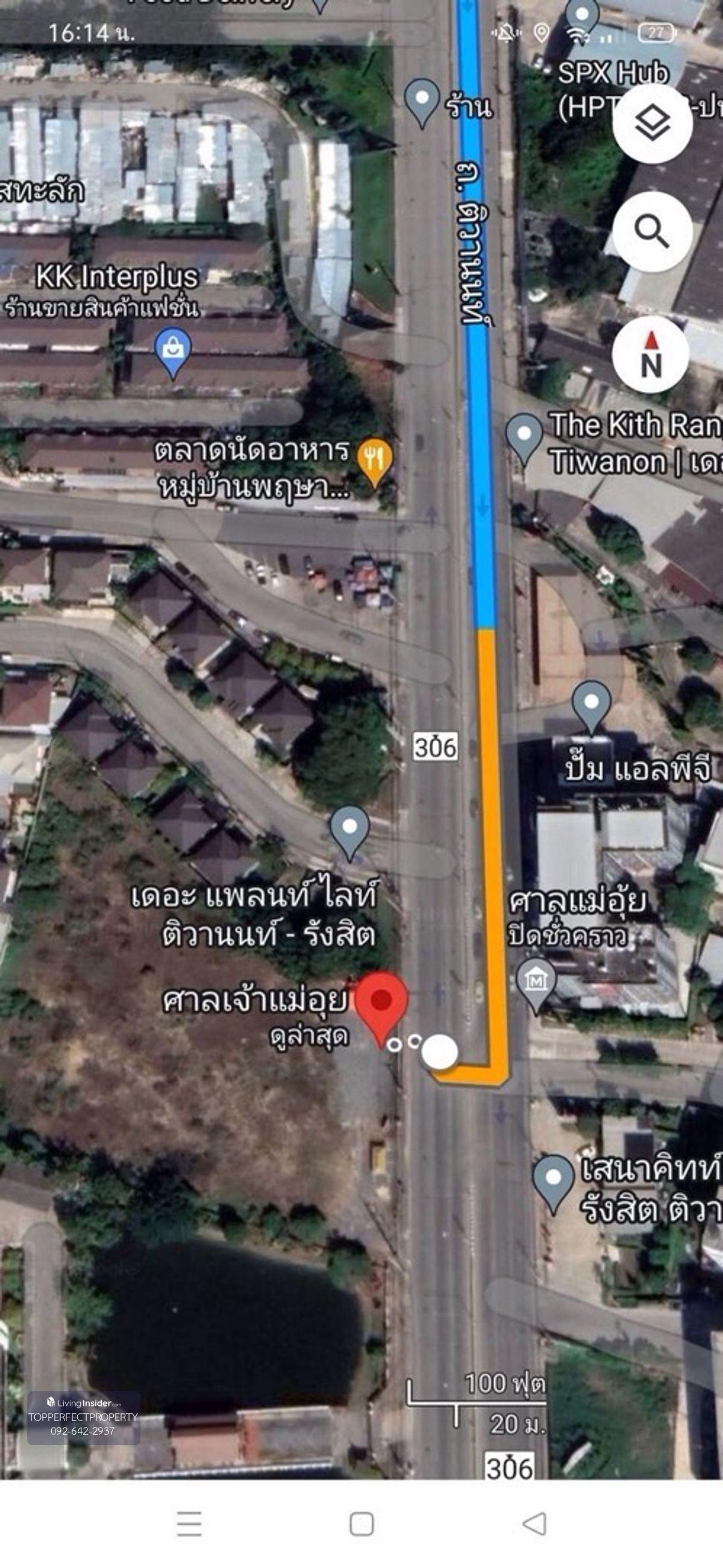Go back with the system back button
The width and height of the screenshot is (723, 1568).
[x=534, y=1523]
